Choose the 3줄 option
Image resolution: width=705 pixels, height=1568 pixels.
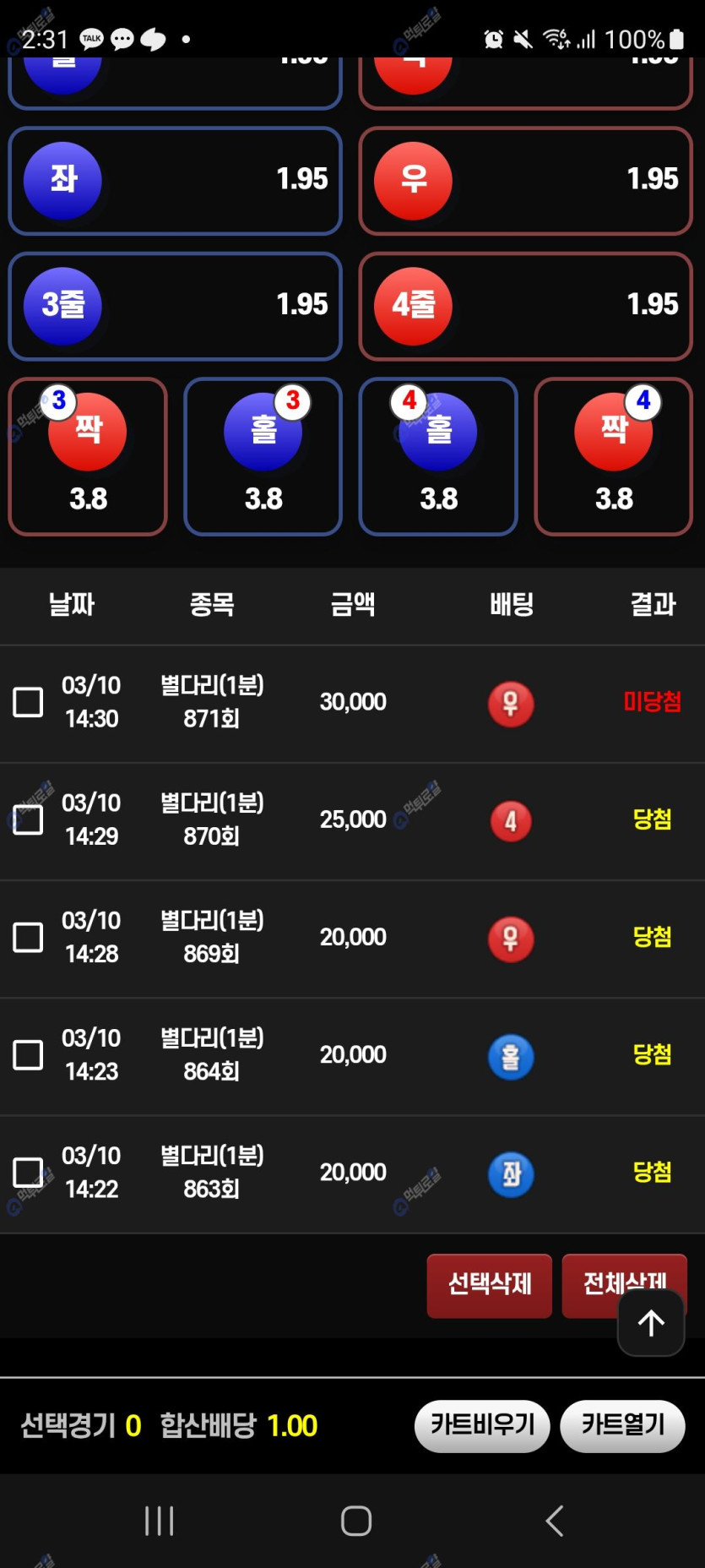click(x=175, y=306)
